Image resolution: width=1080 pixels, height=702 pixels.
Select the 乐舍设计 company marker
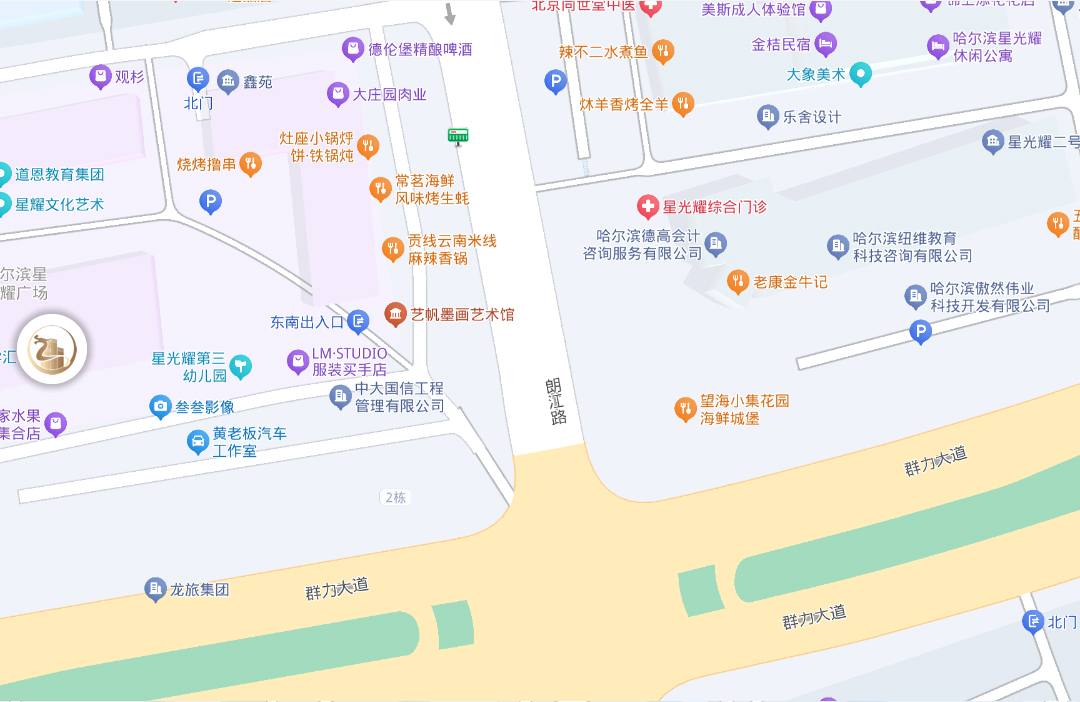[x=768, y=116]
